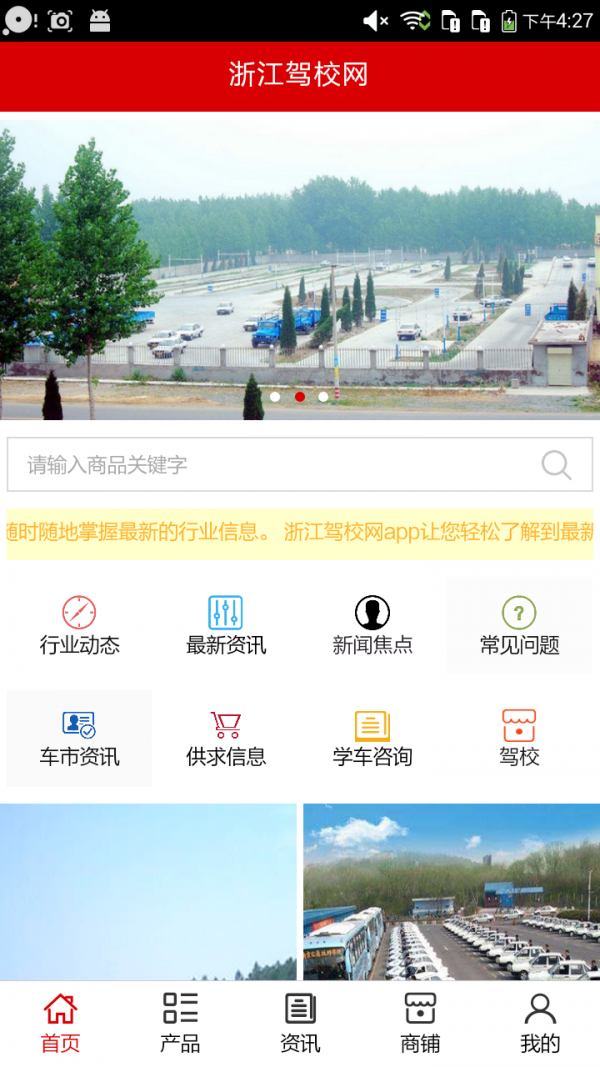Switch to the 产品 tab
The image size is (600, 1067).
tap(180, 1023)
